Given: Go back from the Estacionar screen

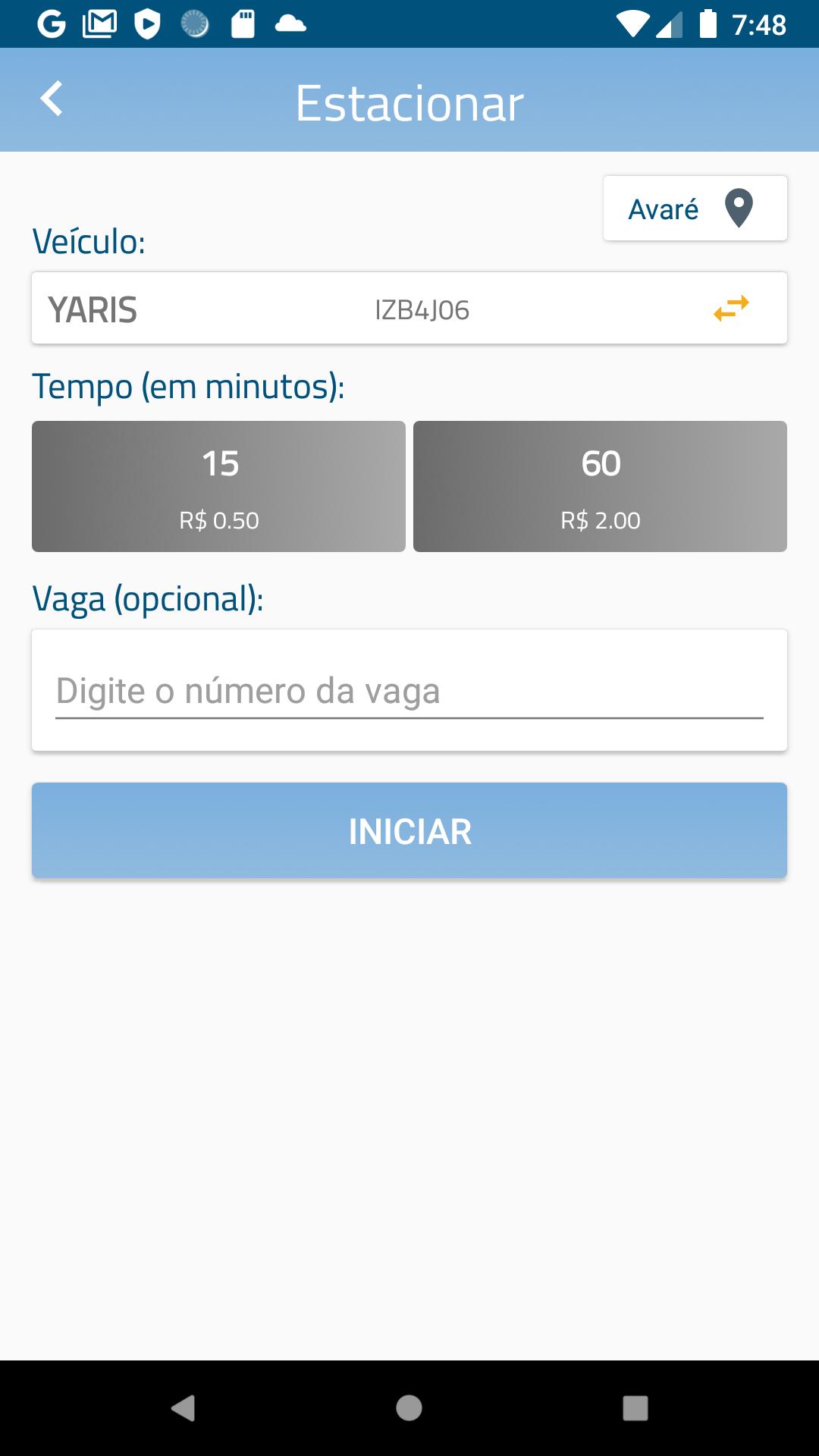Looking at the screenshot, I should coord(52,99).
